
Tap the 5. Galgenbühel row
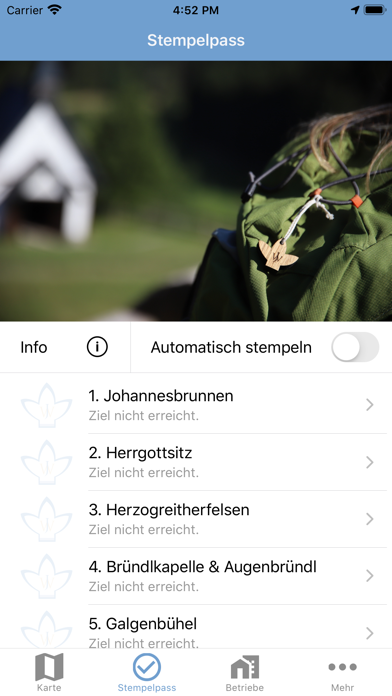click(x=196, y=627)
